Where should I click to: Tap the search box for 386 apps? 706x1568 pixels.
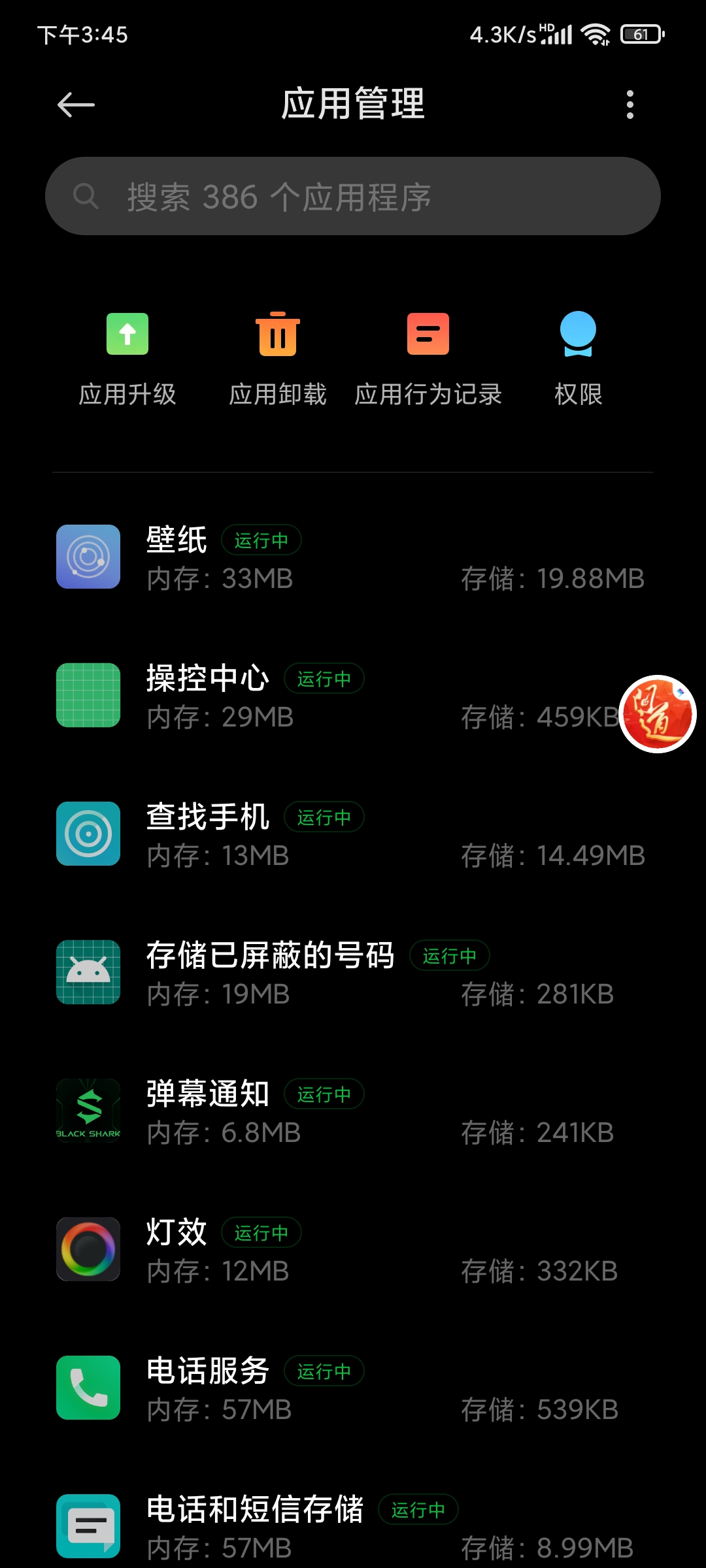point(353,197)
